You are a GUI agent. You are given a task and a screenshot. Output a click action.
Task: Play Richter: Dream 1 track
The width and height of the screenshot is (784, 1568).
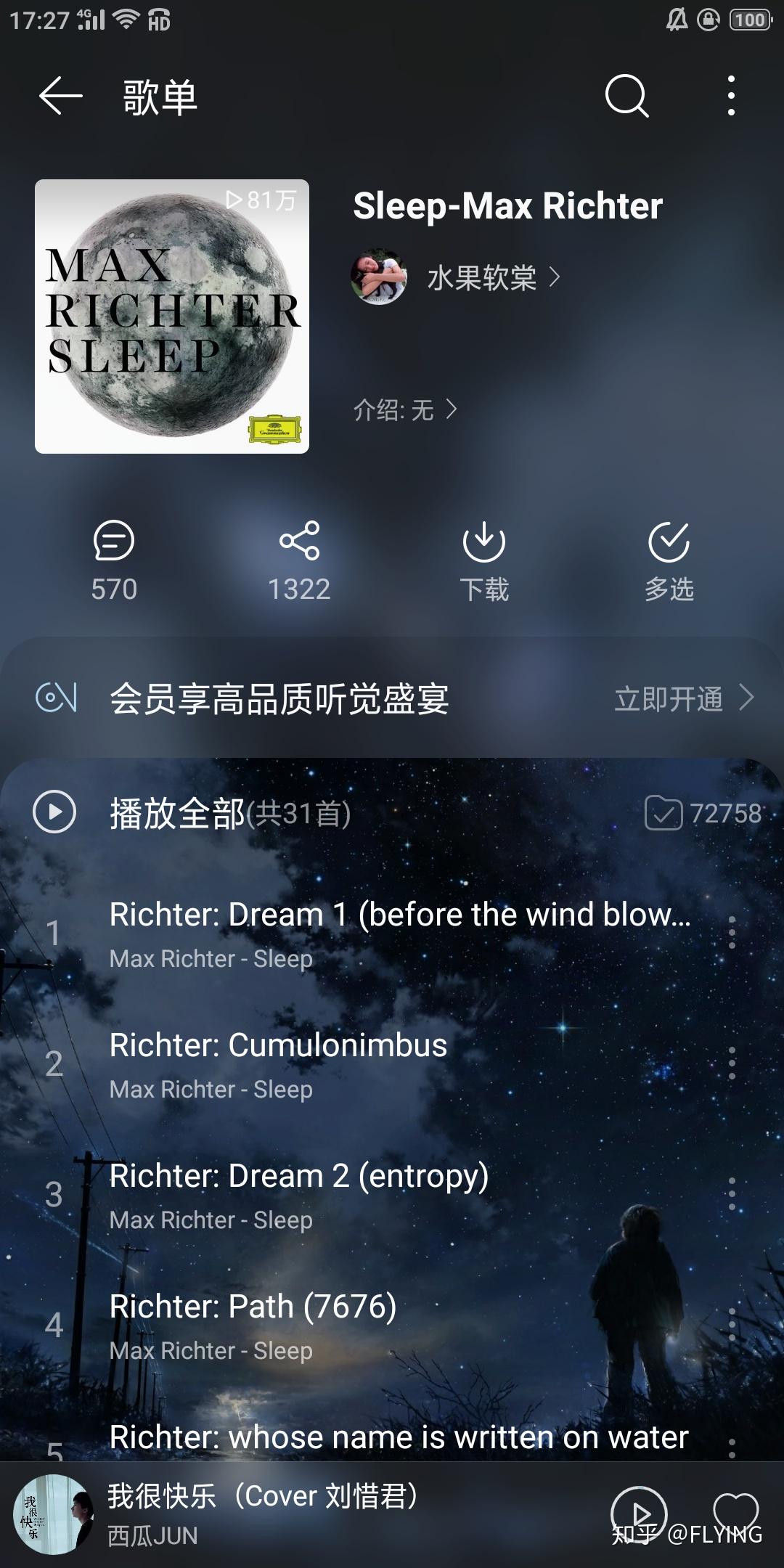(x=399, y=934)
